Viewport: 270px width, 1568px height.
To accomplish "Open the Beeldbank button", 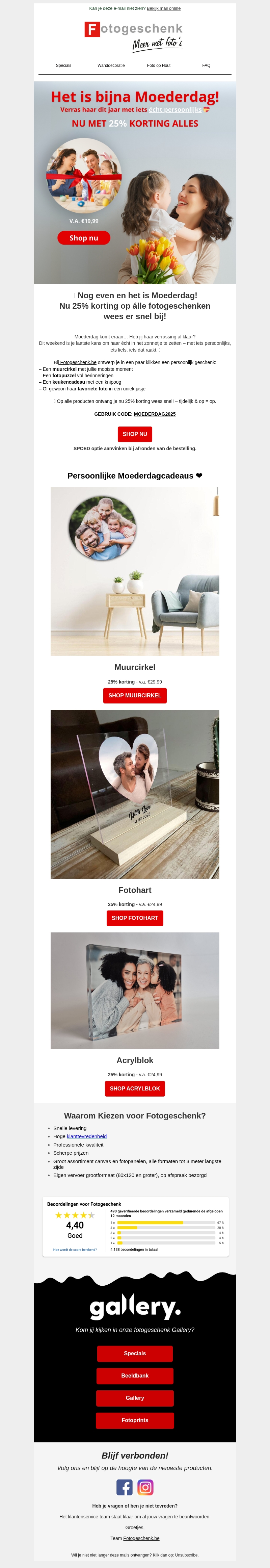I will [x=134, y=1376].
